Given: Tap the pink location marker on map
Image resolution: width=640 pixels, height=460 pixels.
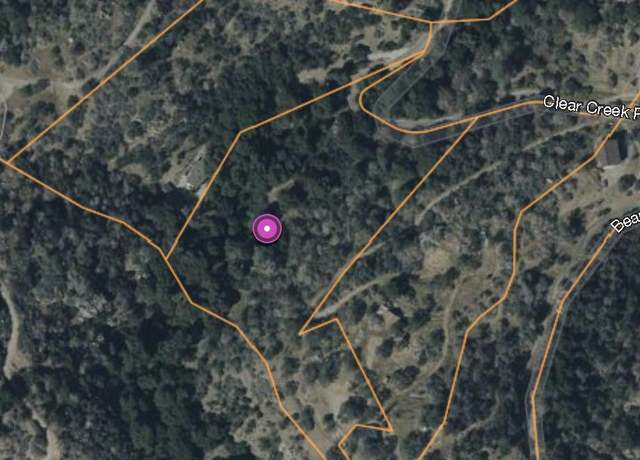Looking at the screenshot, I should (267, 229).
